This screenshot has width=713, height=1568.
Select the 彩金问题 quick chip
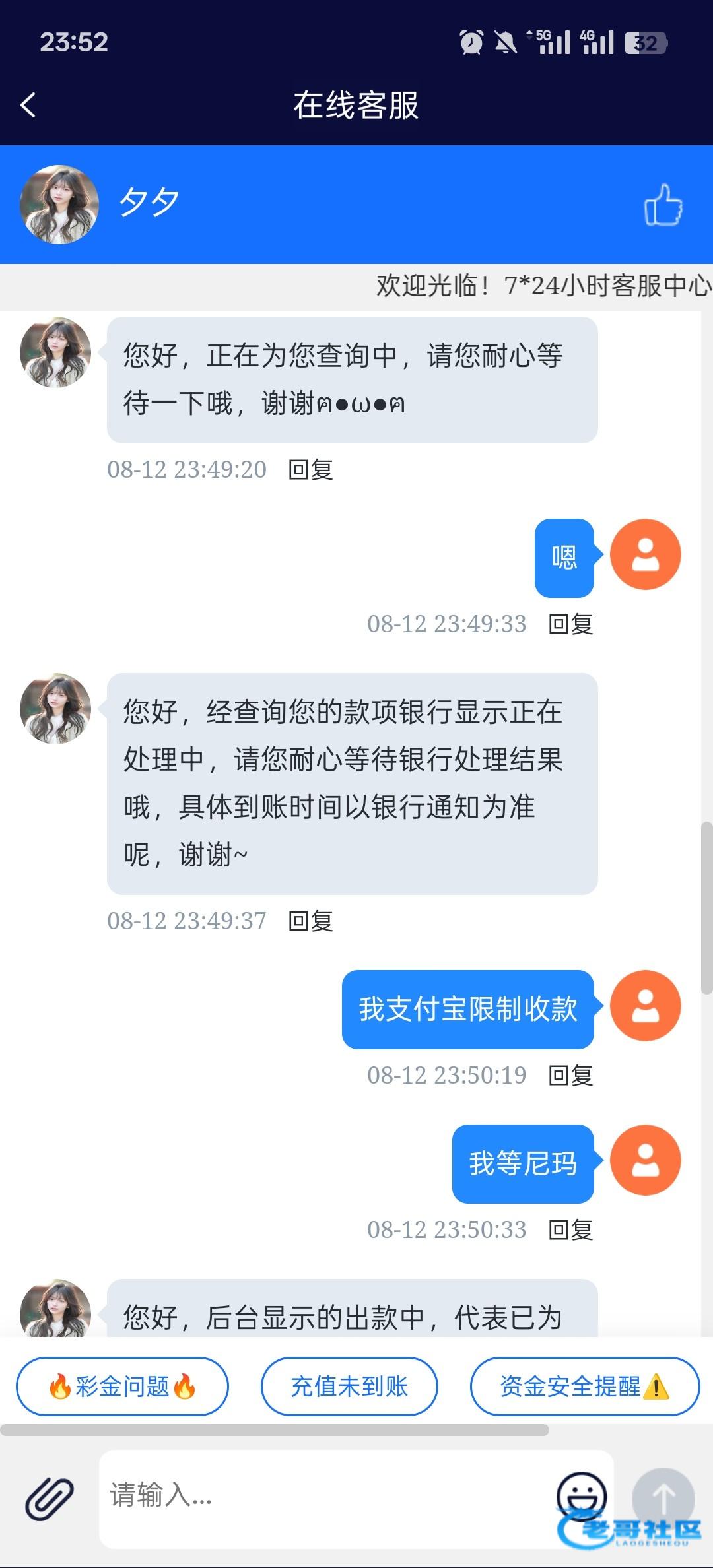122,1387
